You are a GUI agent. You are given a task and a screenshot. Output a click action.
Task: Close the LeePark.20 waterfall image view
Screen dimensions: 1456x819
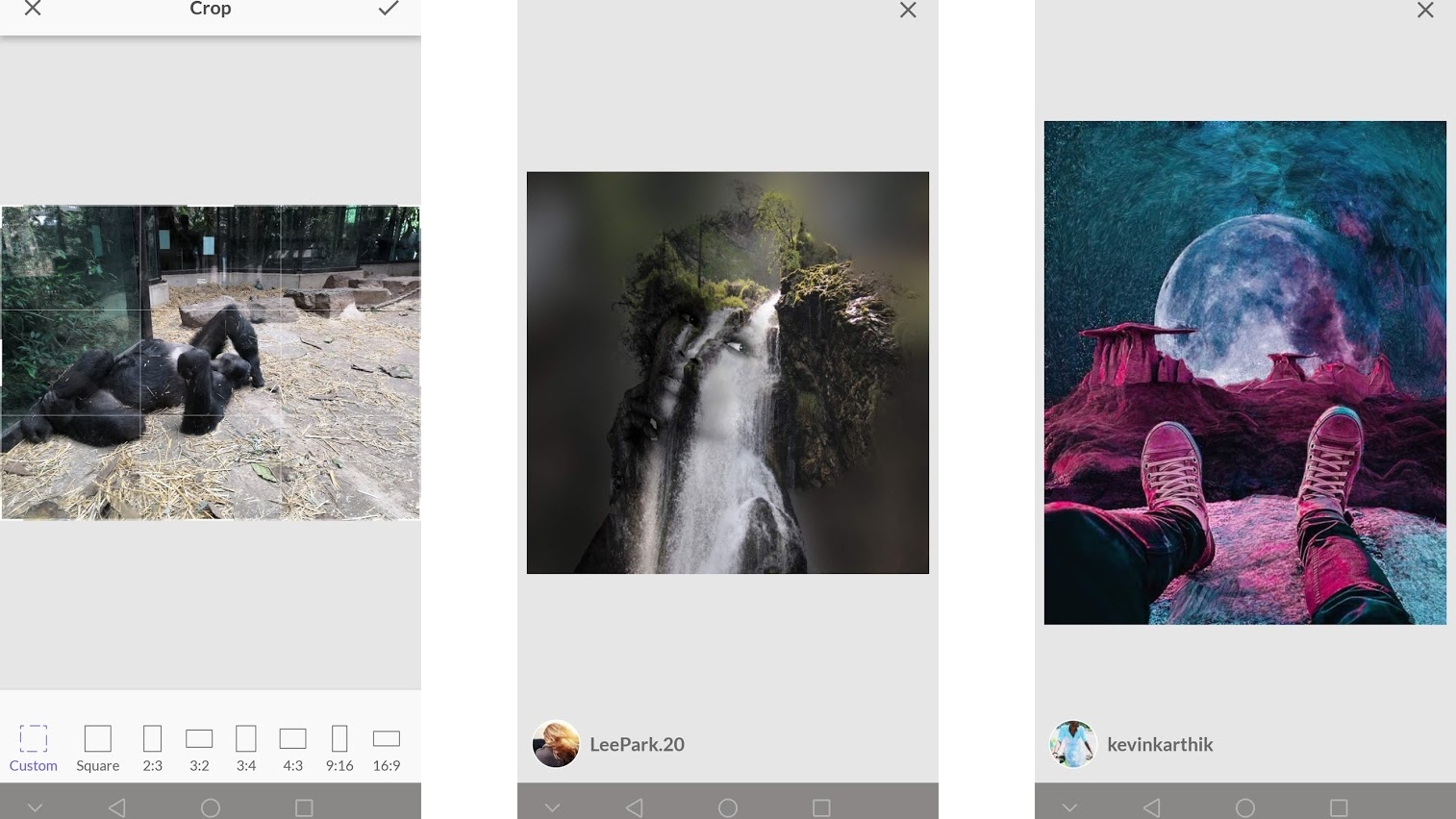click(x=908, y=11)
